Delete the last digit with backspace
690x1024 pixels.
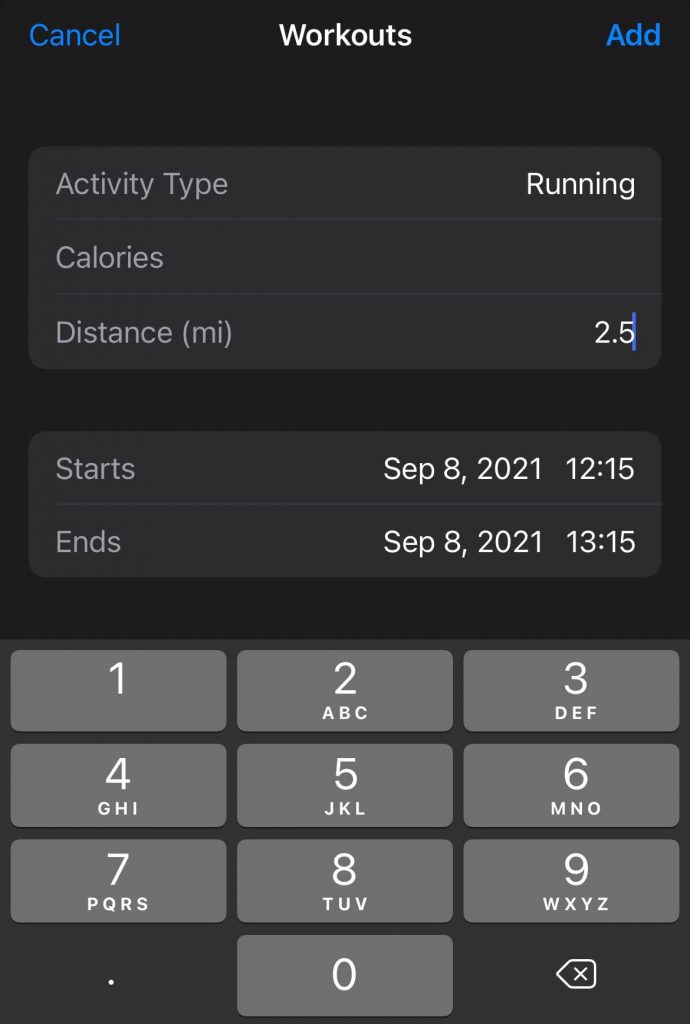coord(576,975)
